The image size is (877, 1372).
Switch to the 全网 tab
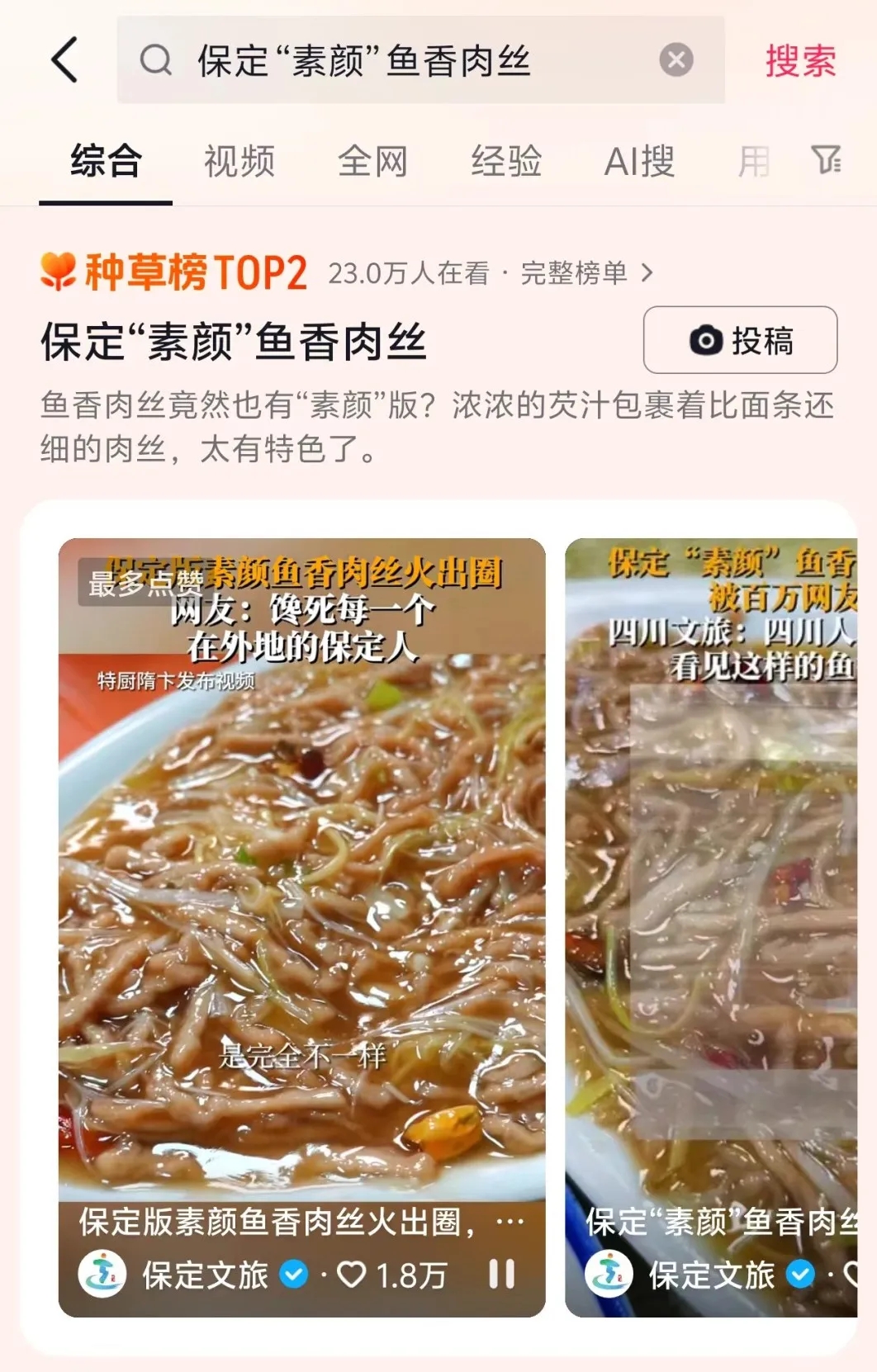(x=372, y=160)
